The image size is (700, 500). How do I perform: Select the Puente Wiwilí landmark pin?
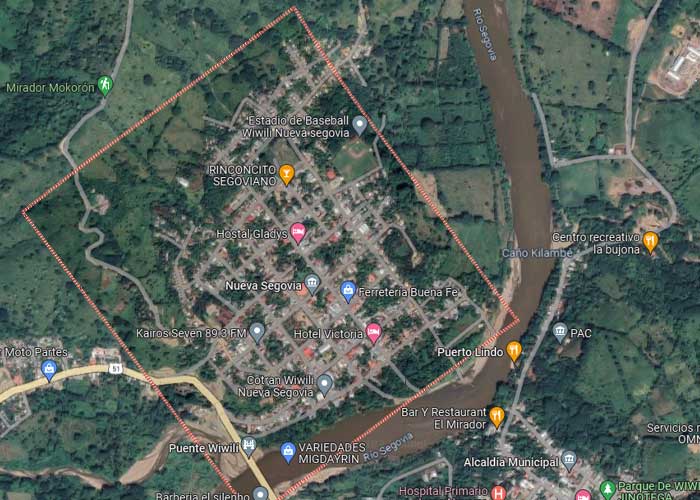[249, 446]
